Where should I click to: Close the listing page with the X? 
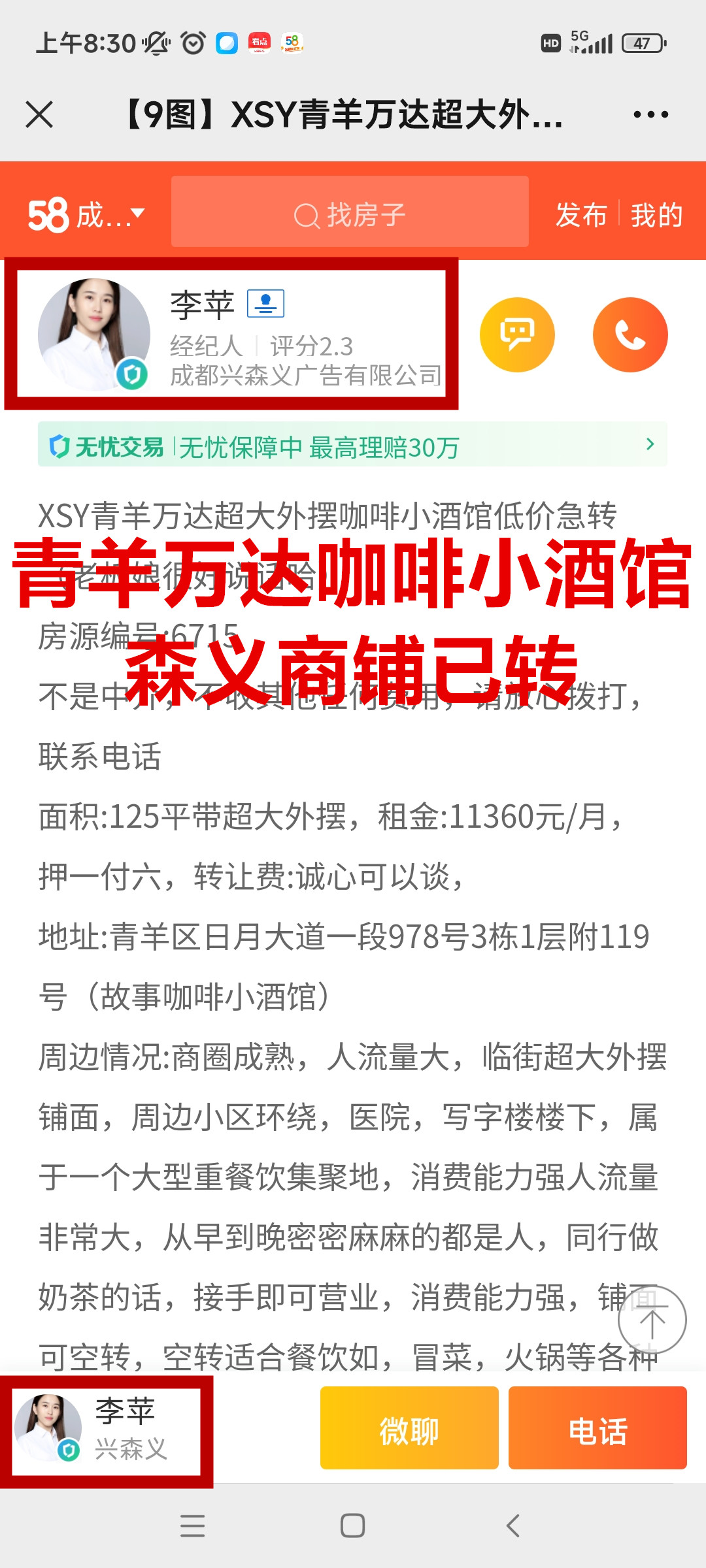(x=39, y=115)
